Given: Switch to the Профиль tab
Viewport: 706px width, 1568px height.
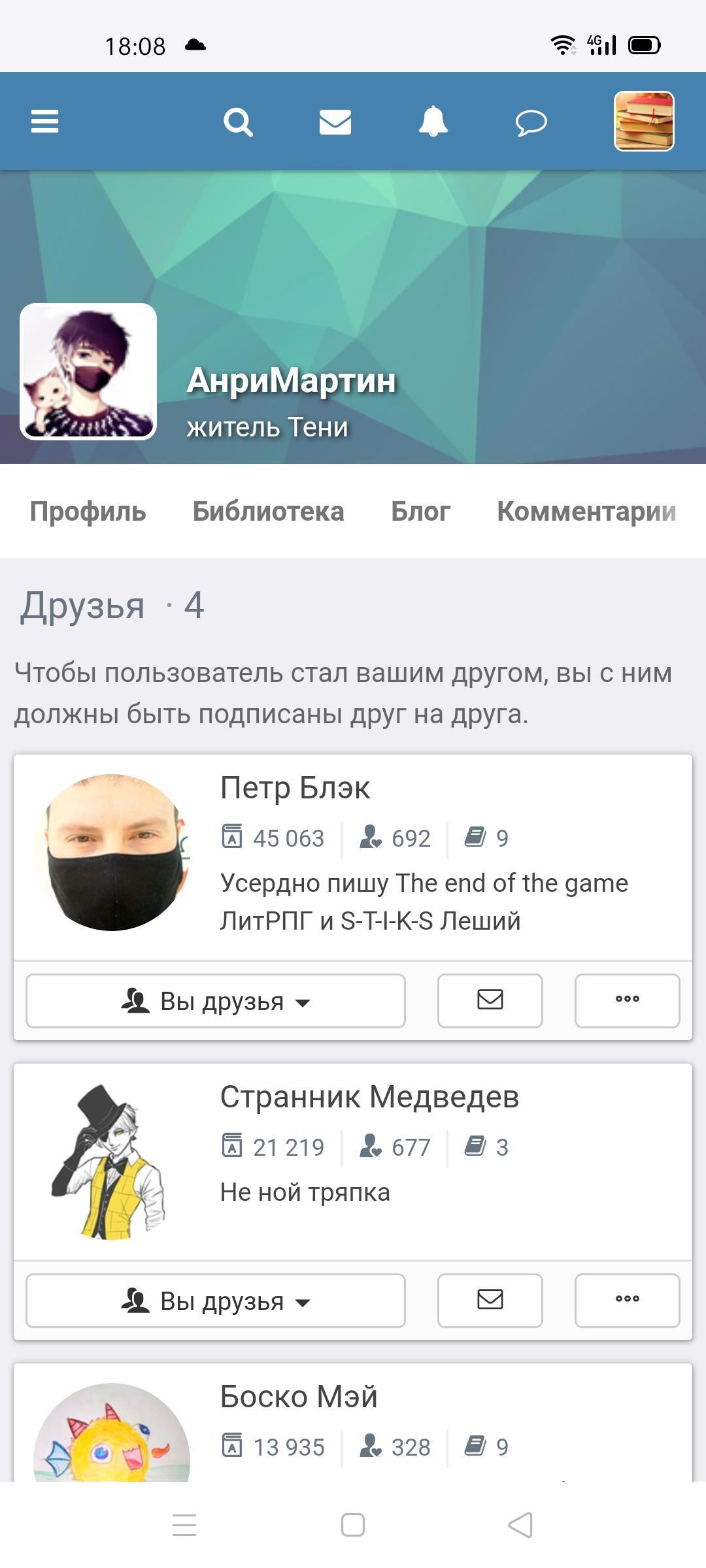Looking at the screenshot, I should [x=88, y=512].
